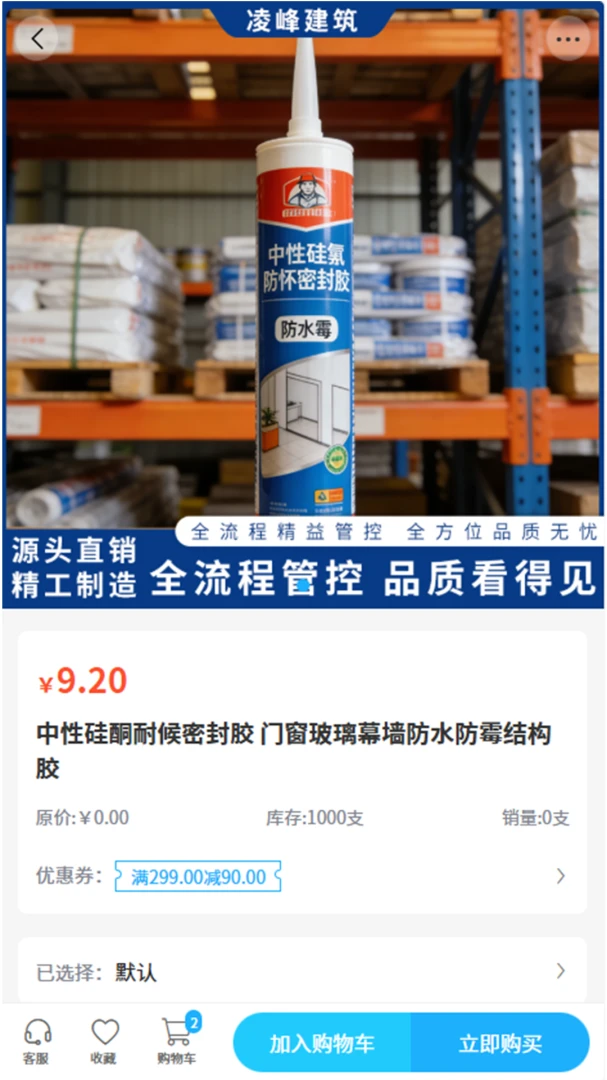The image size is (607, 1080).
Task: Open the sealant product image
Action: (303, 305)
